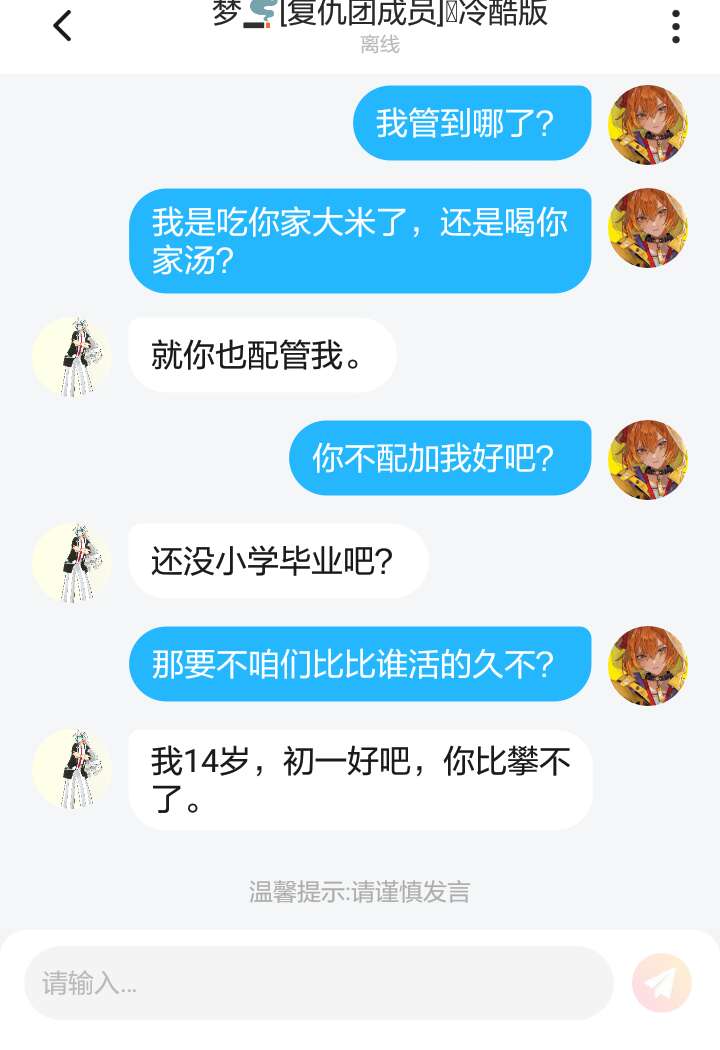This screenshot has width=720, height=1050.
Task: Open the three-dot overflow menu
Action: [676, 27]
